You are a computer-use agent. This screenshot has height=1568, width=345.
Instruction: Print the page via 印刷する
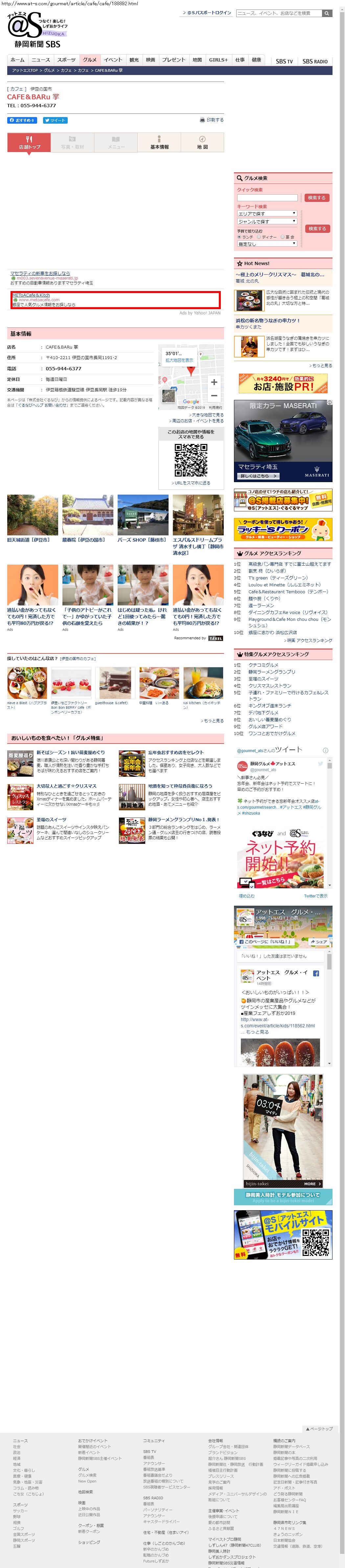coord(212,120)
